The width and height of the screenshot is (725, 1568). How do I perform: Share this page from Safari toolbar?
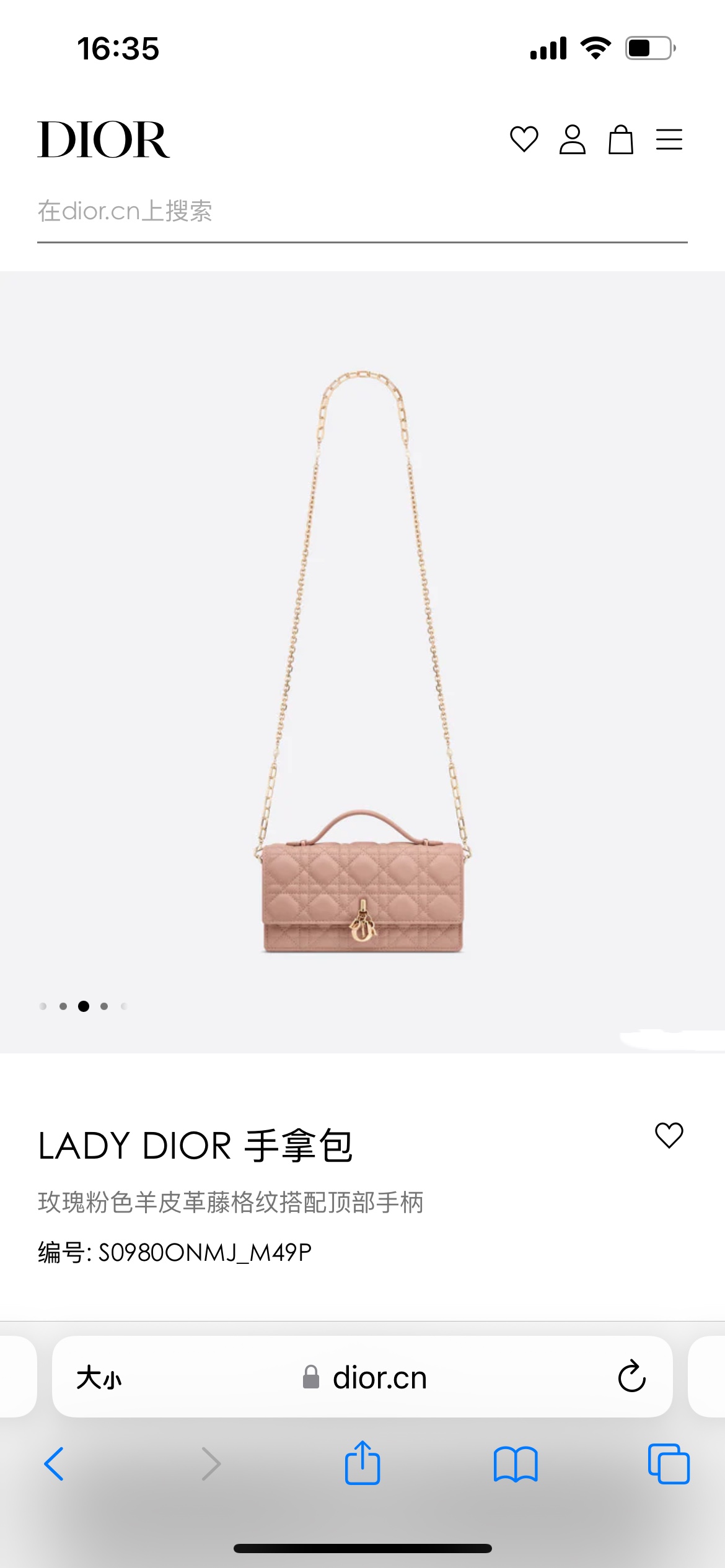coord(362,1463)
